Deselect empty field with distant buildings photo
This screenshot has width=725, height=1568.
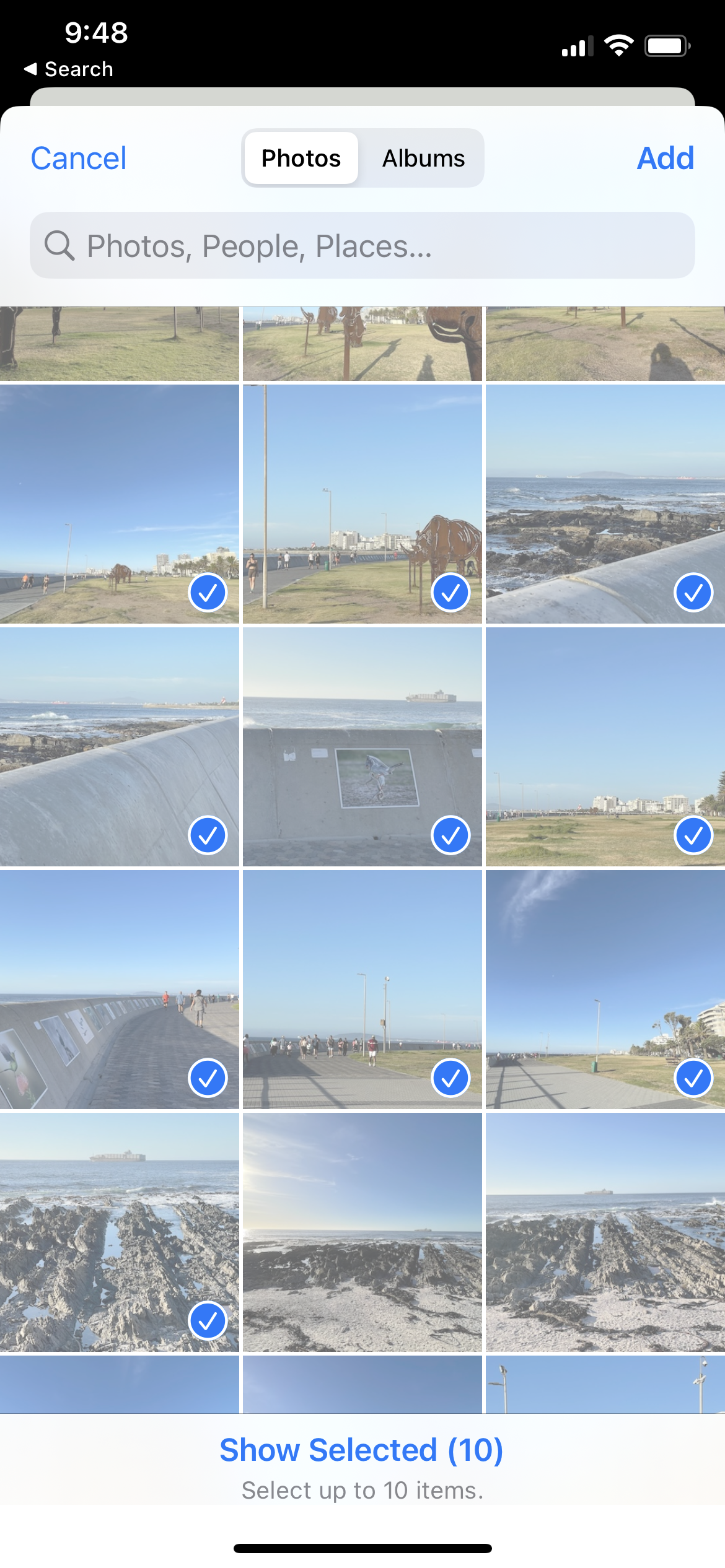605,747
